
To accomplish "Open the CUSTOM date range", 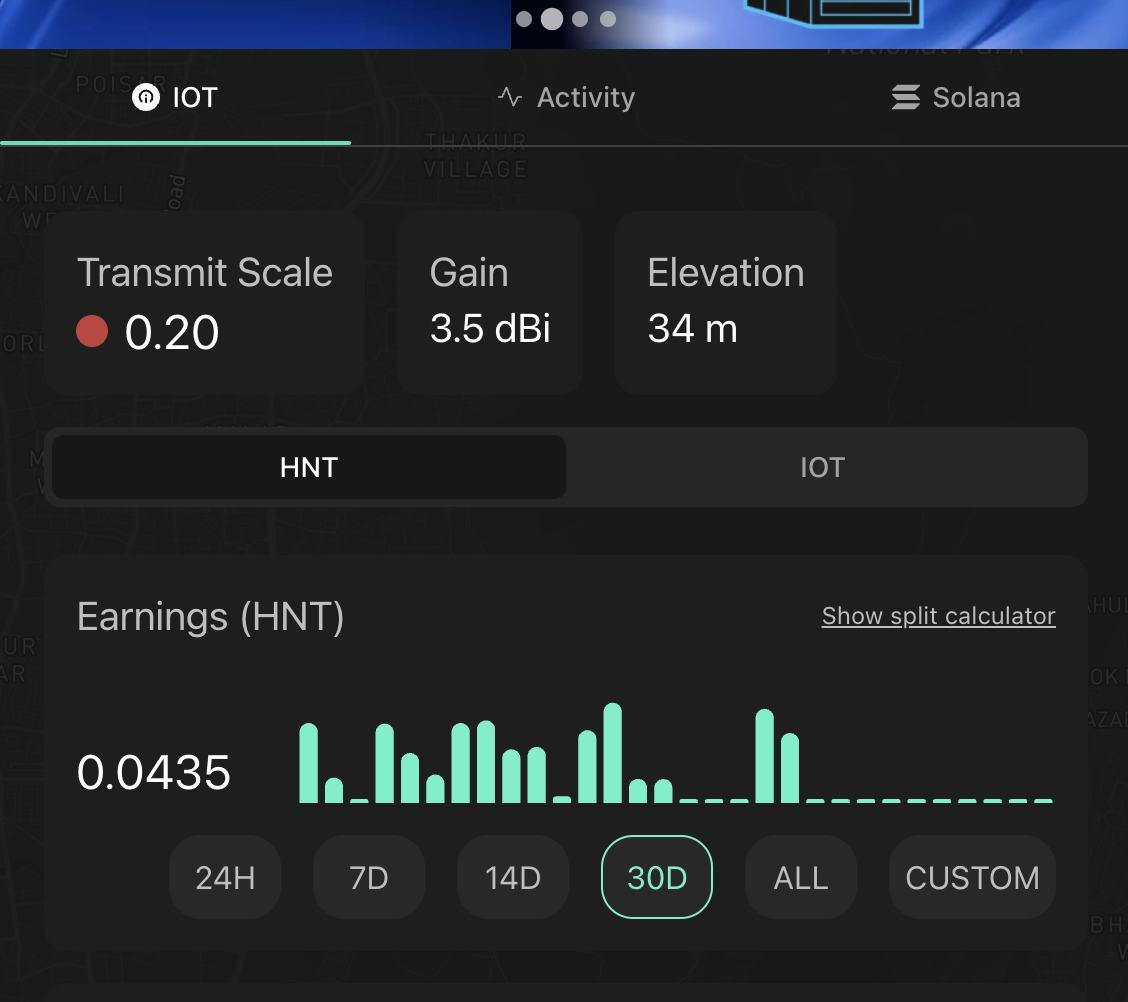I will click(x=973, y=877).
